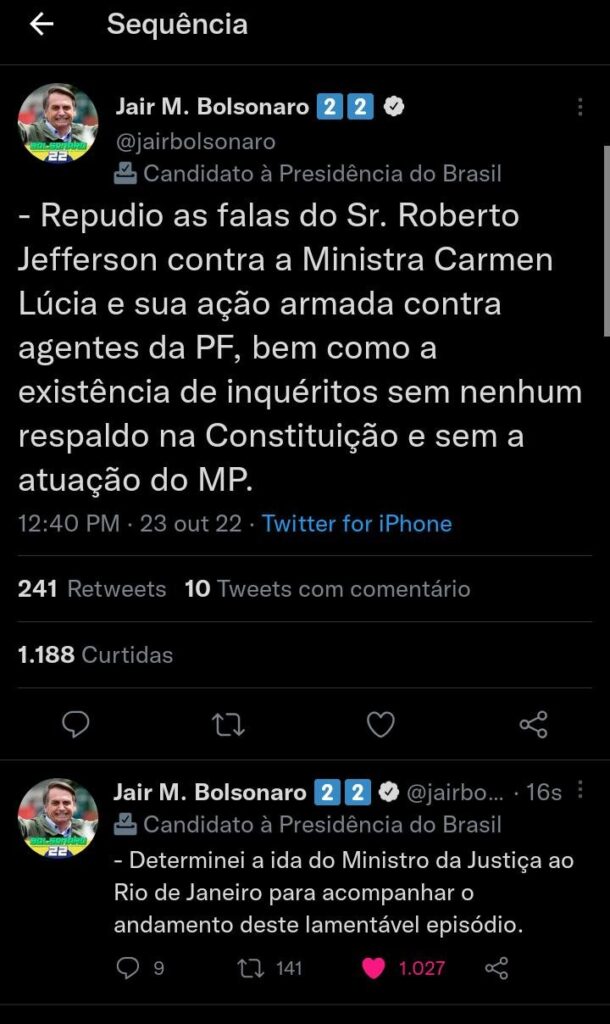Retweet the main tweet
This screenshot has width=610, height=1024.
tap(228, 724)
